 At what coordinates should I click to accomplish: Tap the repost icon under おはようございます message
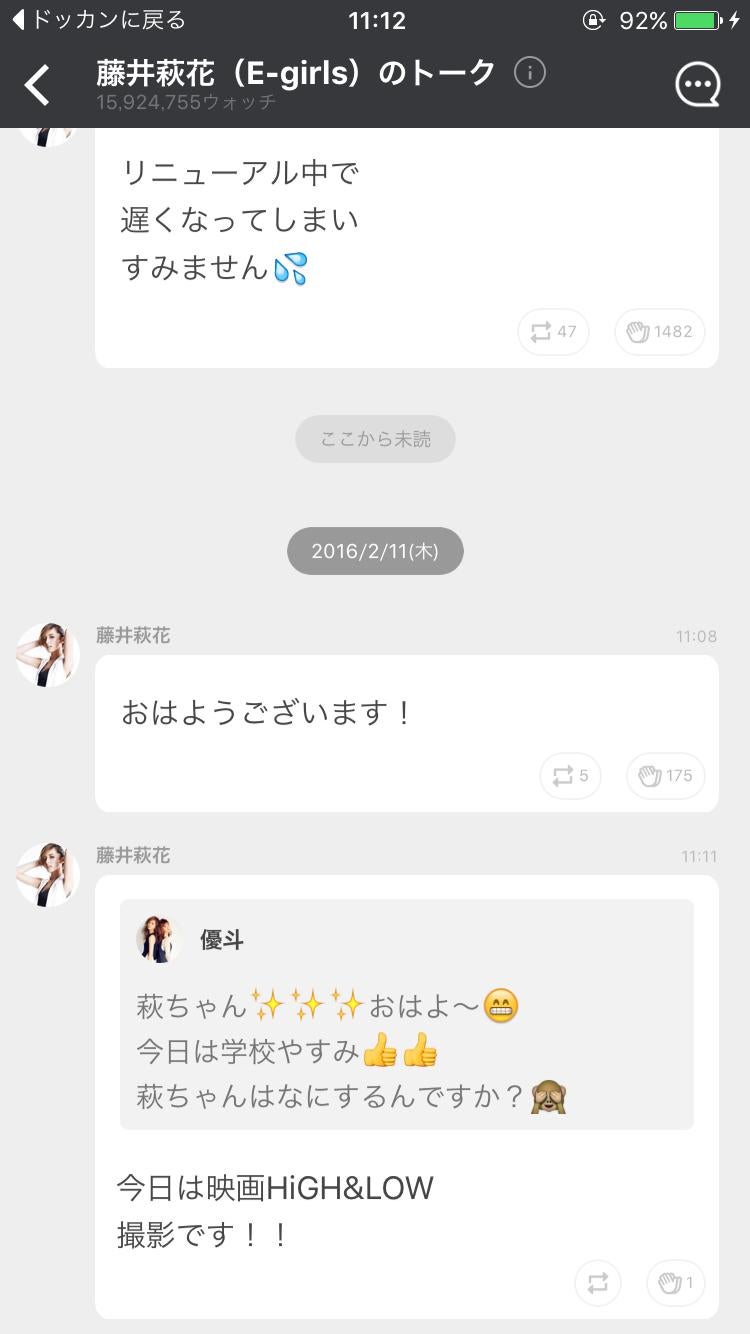point(570,775)
